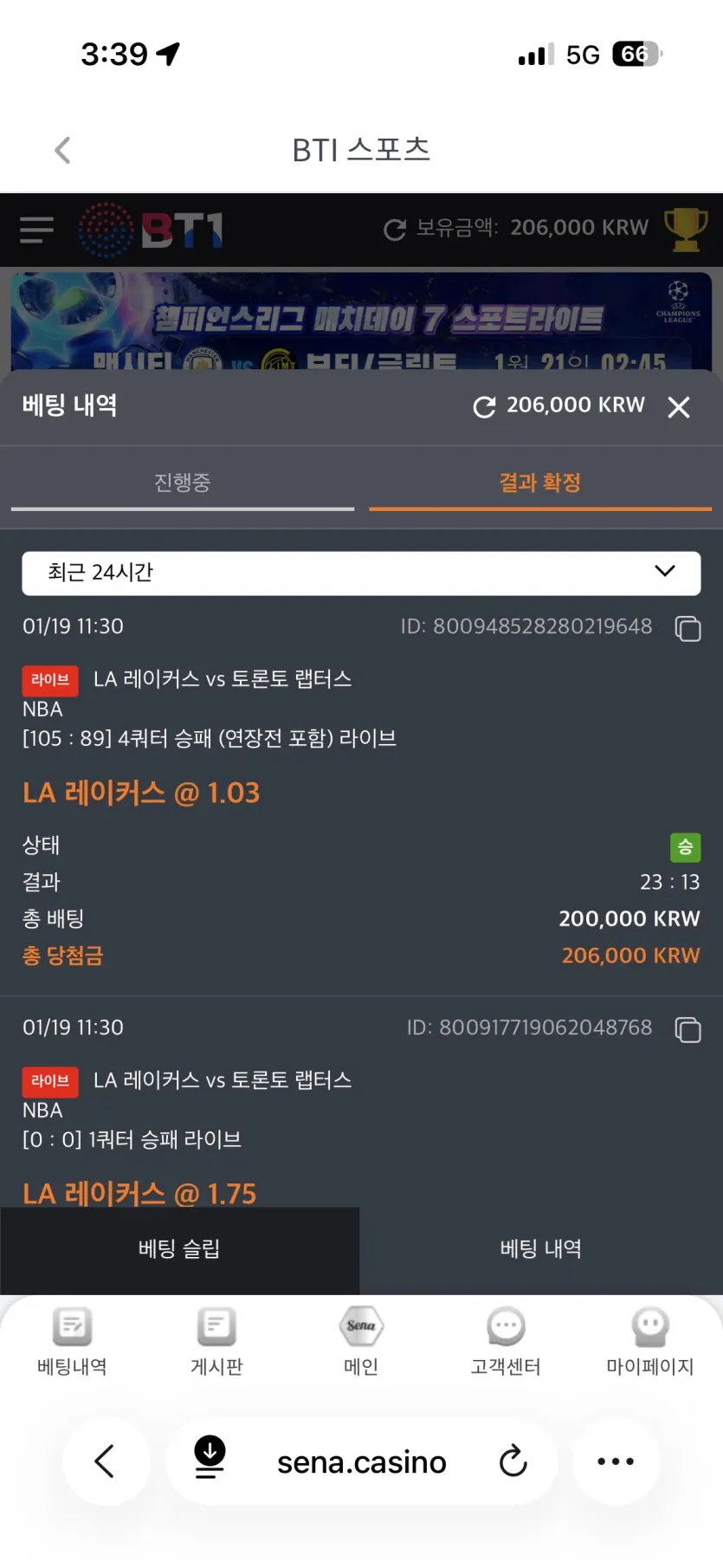
Task: Go back from the BTI 스포츠 page
Action: [x=62, y=150]
